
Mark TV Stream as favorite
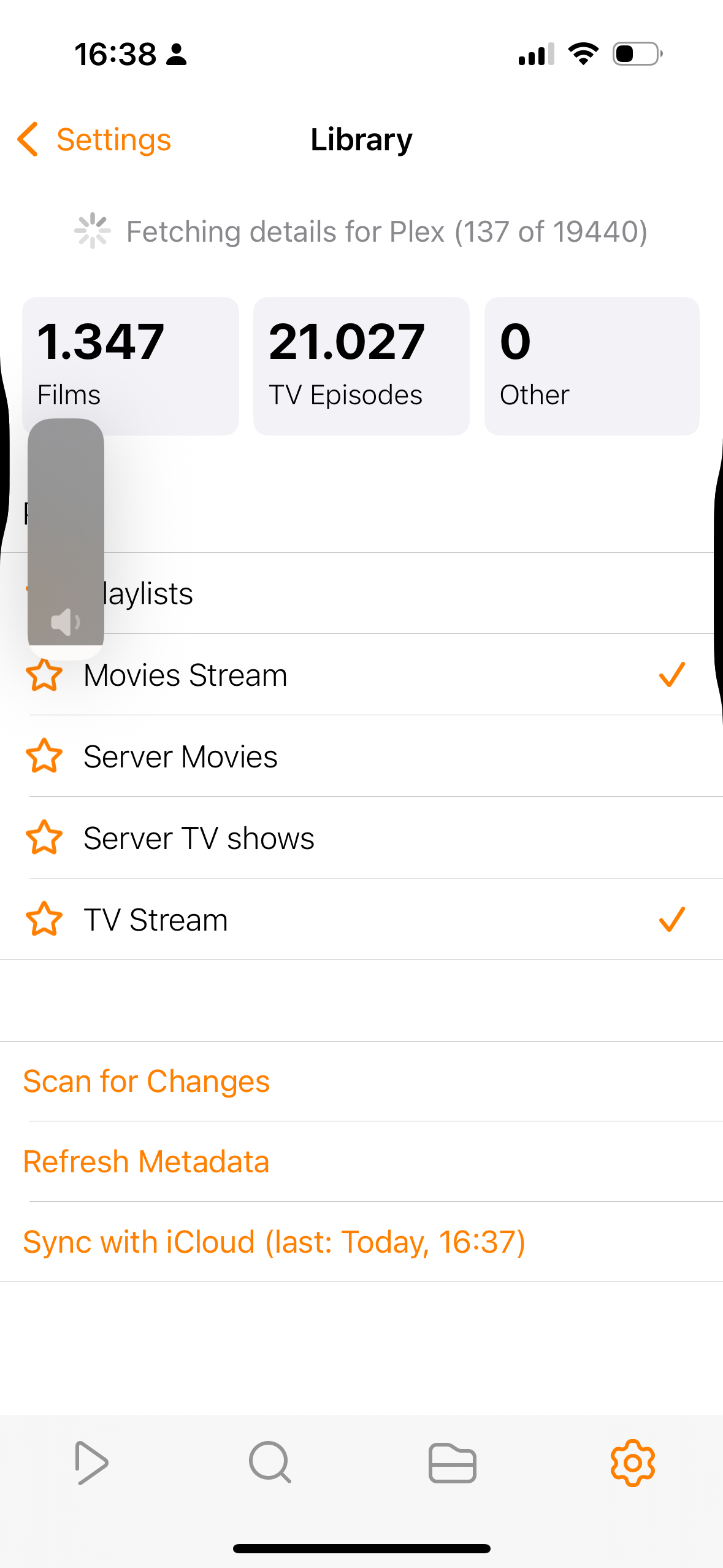point(44,919)
